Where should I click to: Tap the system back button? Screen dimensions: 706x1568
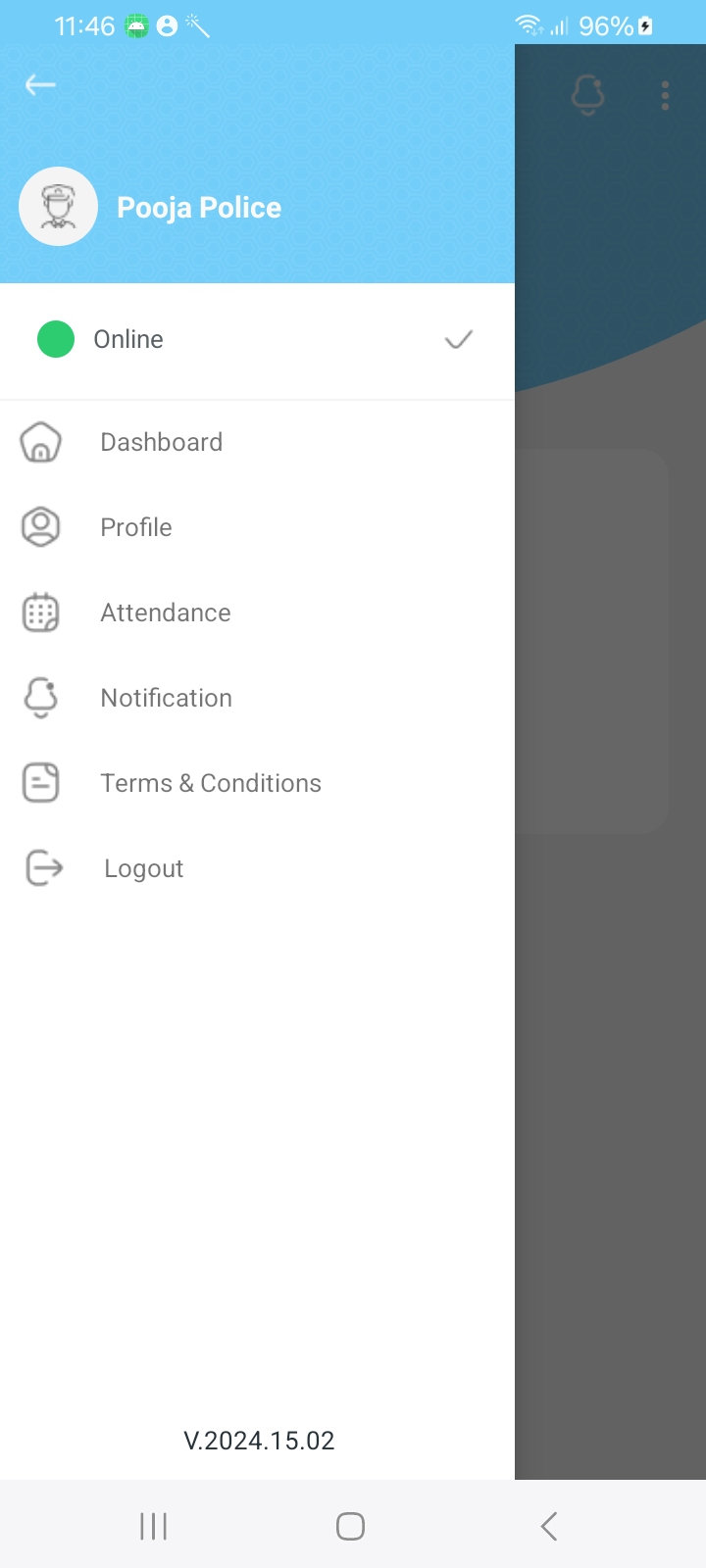pyautogui.click(x=549, y=1526)
